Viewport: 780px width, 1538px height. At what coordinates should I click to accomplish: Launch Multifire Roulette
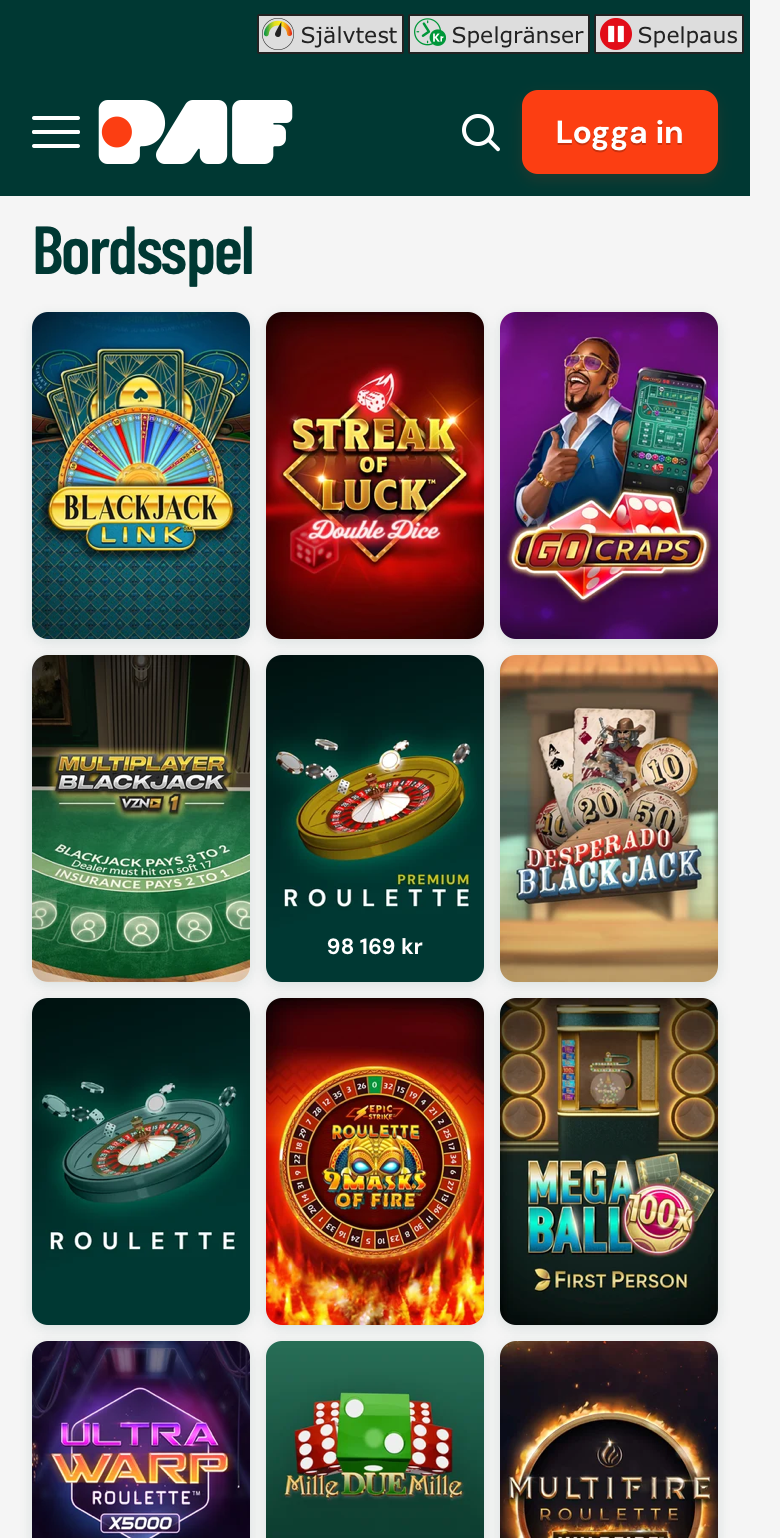pos(609,1439)
